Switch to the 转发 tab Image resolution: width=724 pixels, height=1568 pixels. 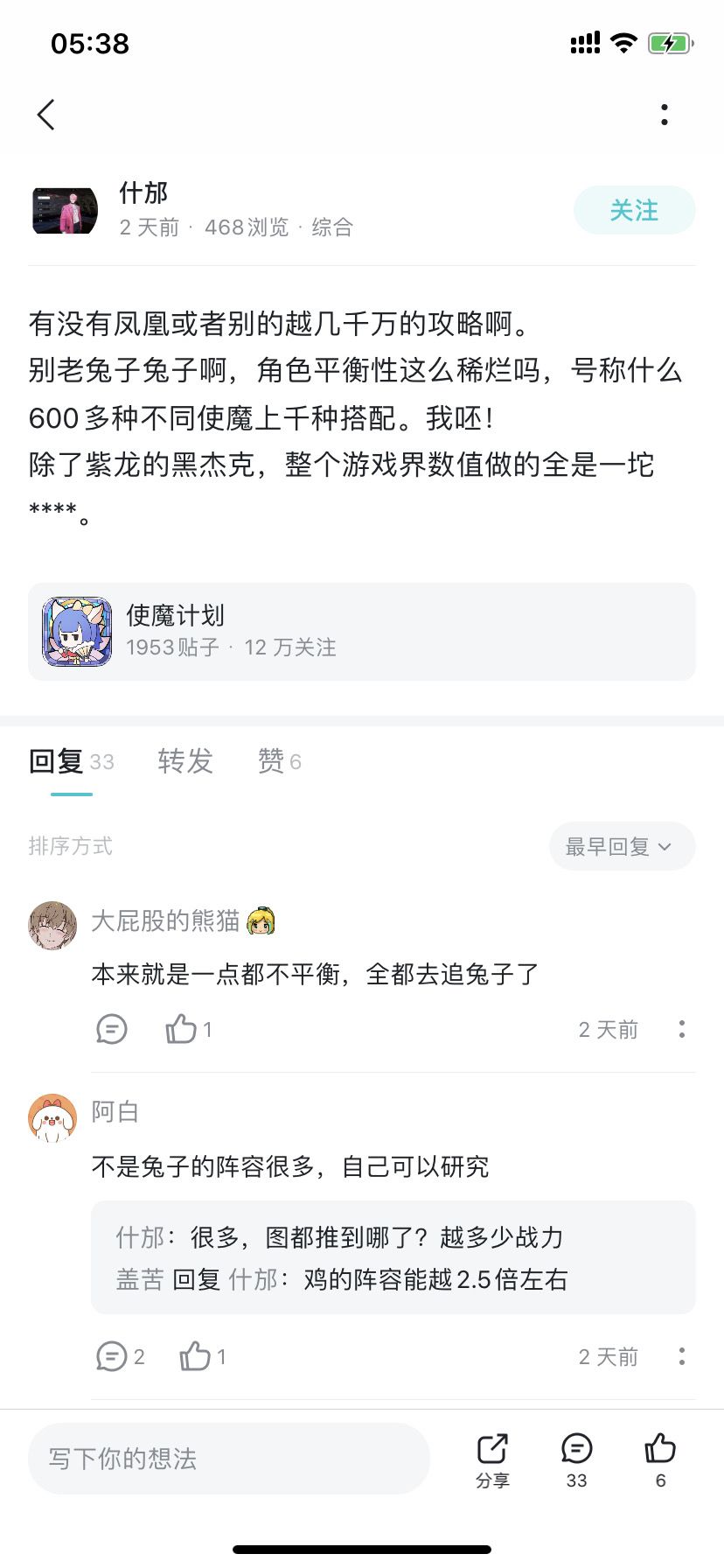pyautogui.click(x=185, y=761)
